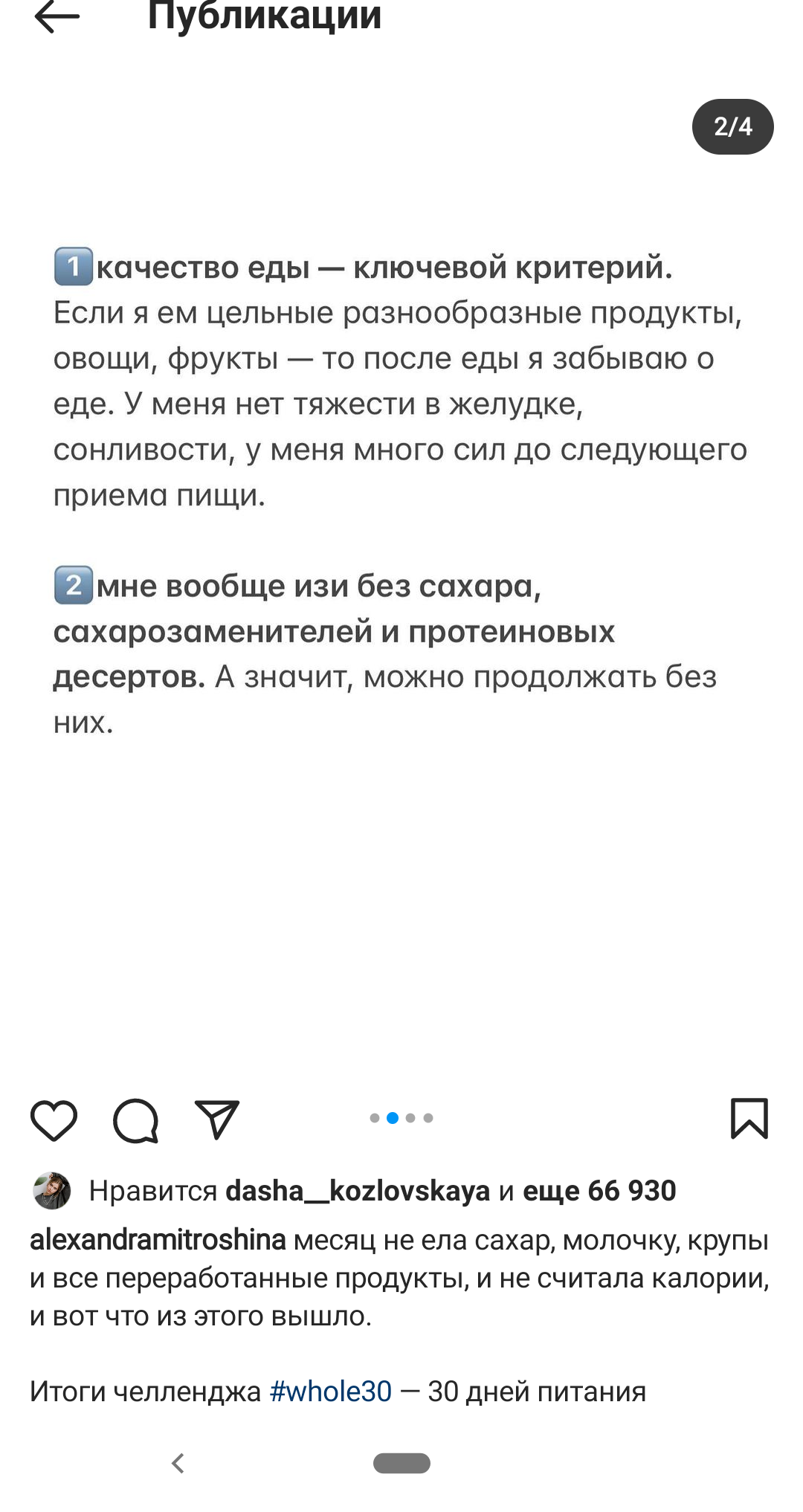Screen dimensions: 803x1512
Task: Open comments via the speech bubble icon
Action: [x=135, y=1120]
